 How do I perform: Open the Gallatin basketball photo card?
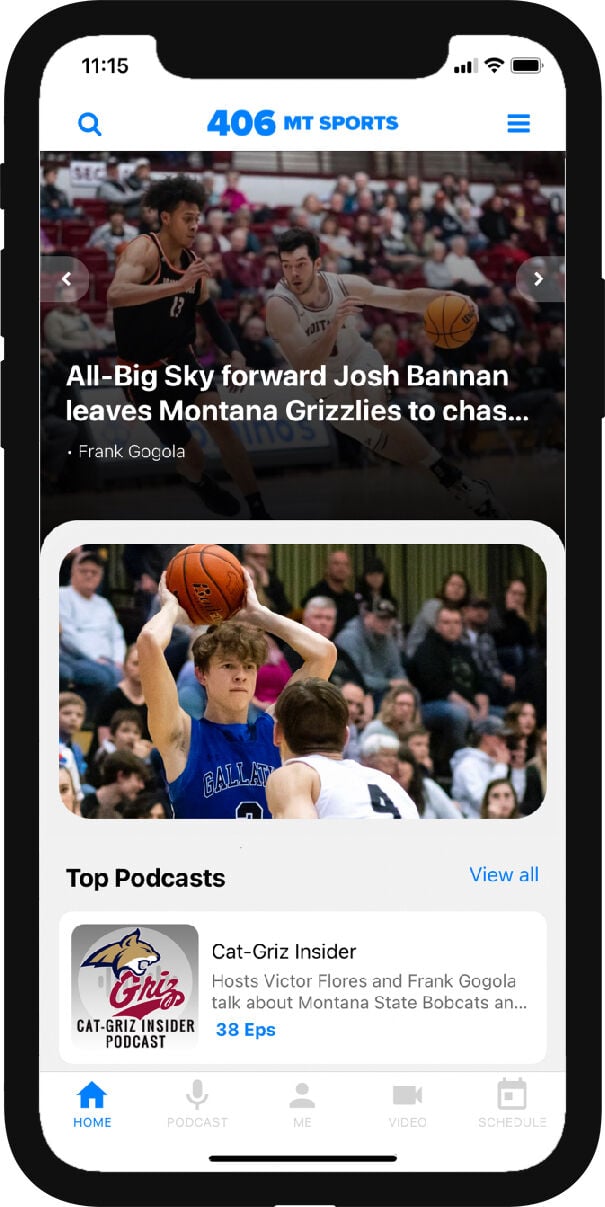(x=302, y=681)
